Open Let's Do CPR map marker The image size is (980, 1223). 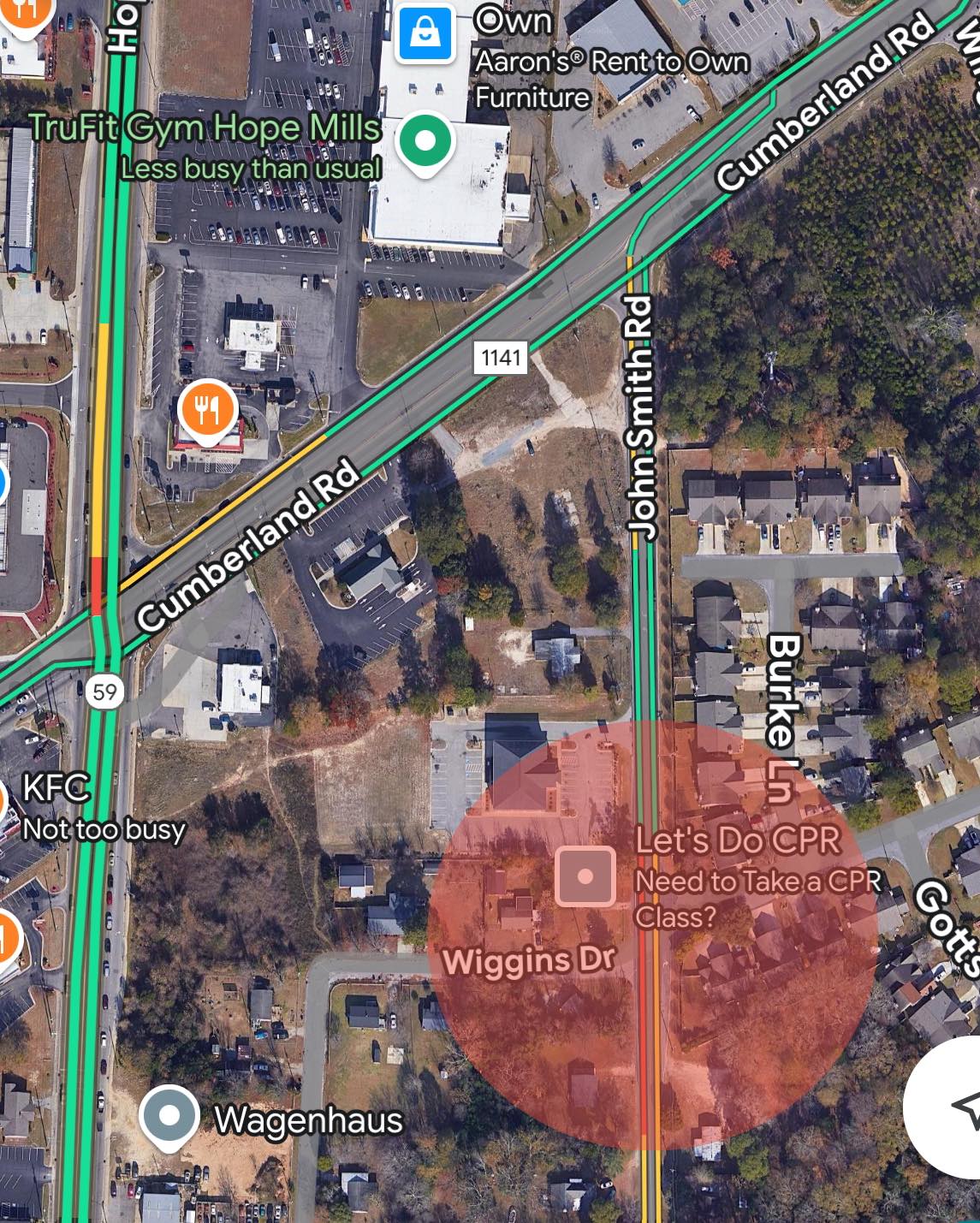[x=585, y=876]
